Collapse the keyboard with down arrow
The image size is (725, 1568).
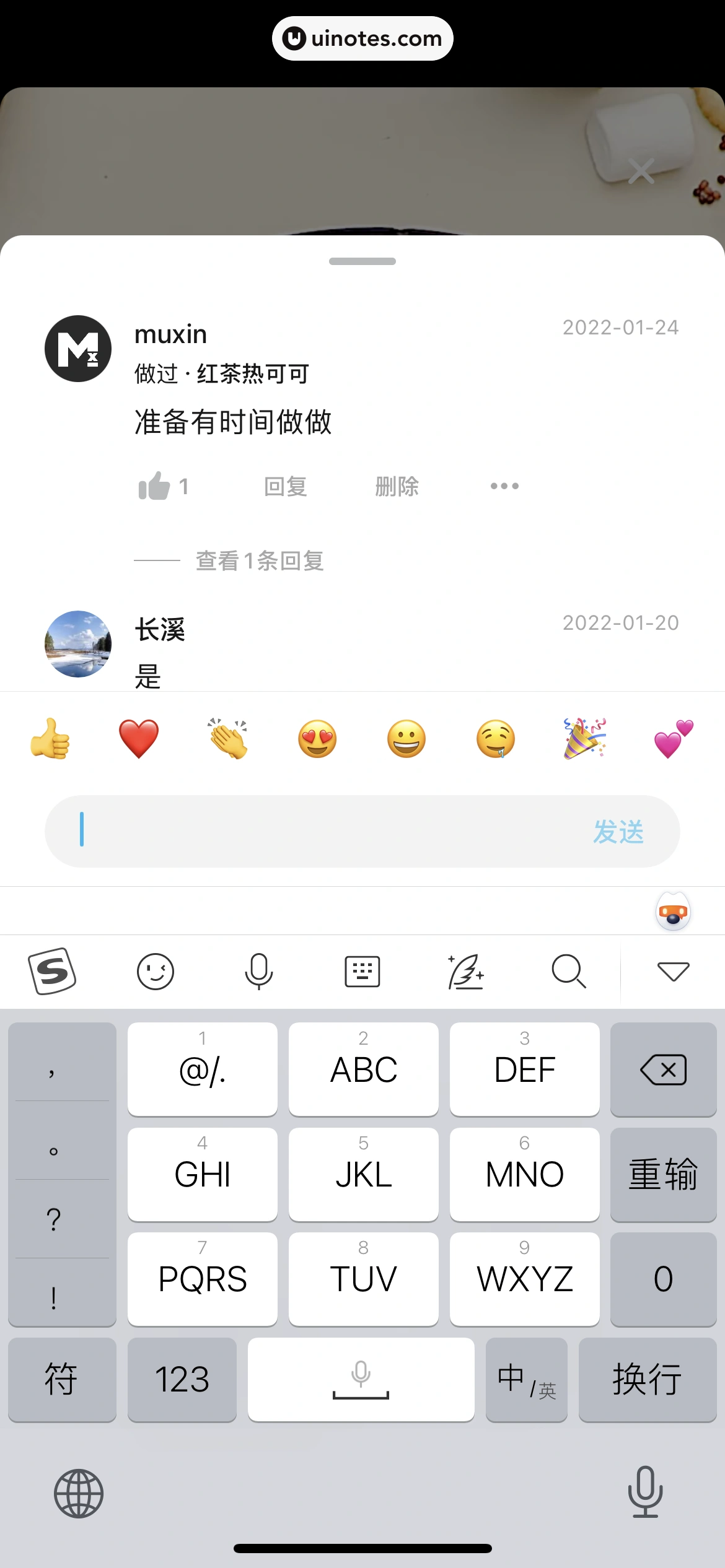tap(673, 971)
